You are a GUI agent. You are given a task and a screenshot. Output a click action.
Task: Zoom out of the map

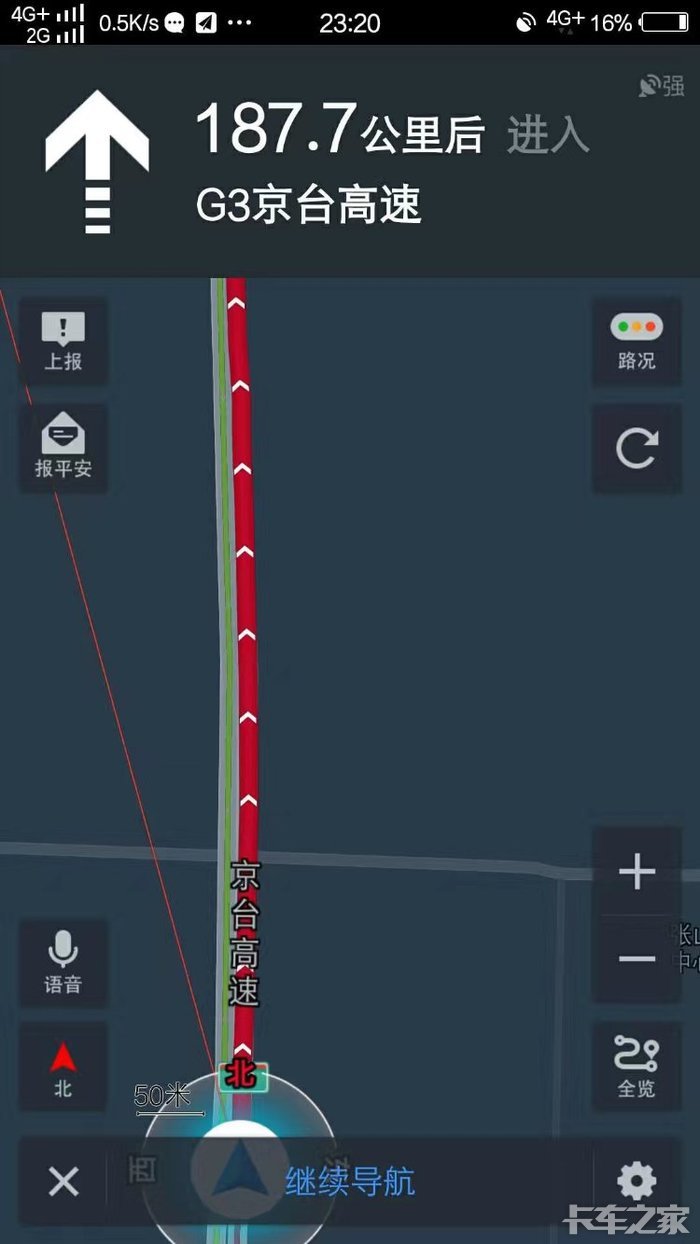pyautogui.click(x=637, y=959)
